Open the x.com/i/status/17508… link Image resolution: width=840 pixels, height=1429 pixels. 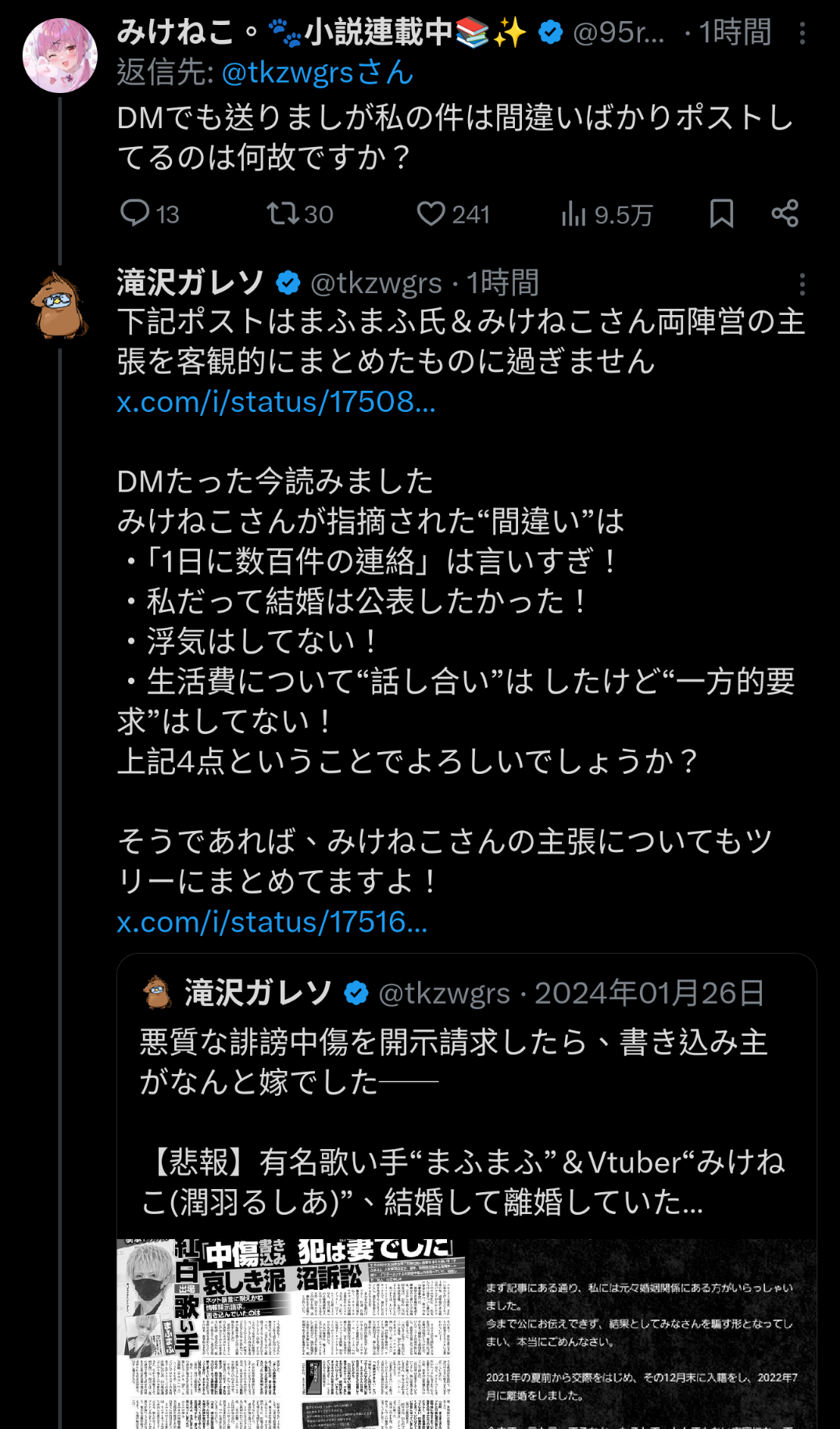[x=276, y=402]
